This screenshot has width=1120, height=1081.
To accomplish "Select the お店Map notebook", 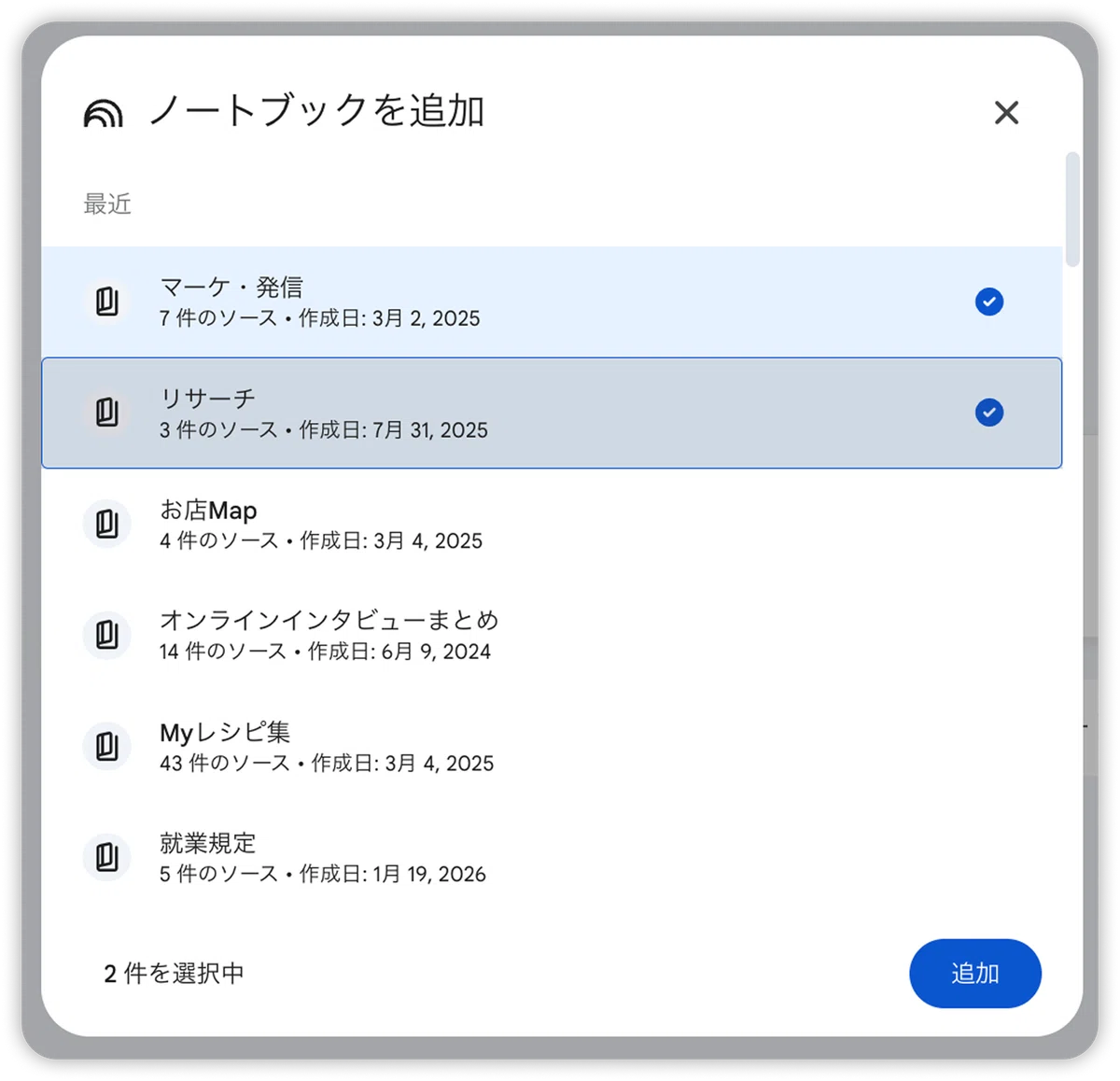I will (552, 524).
